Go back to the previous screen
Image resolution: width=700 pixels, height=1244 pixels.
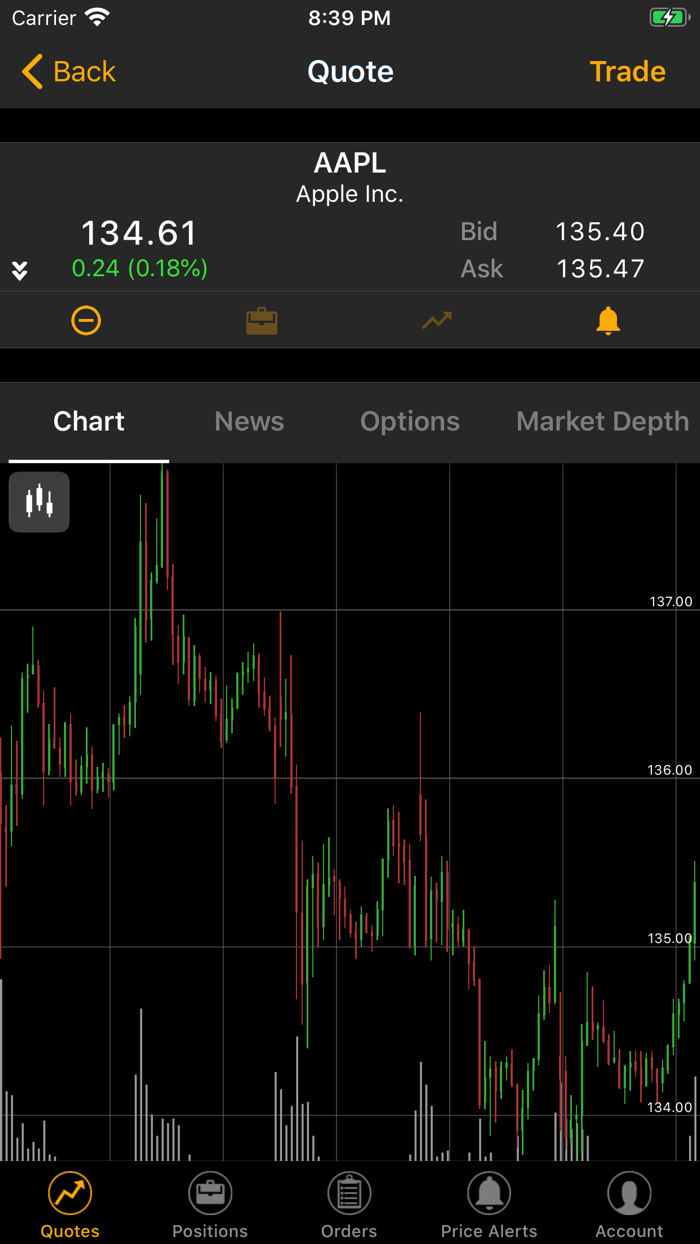tap(68, 72)
